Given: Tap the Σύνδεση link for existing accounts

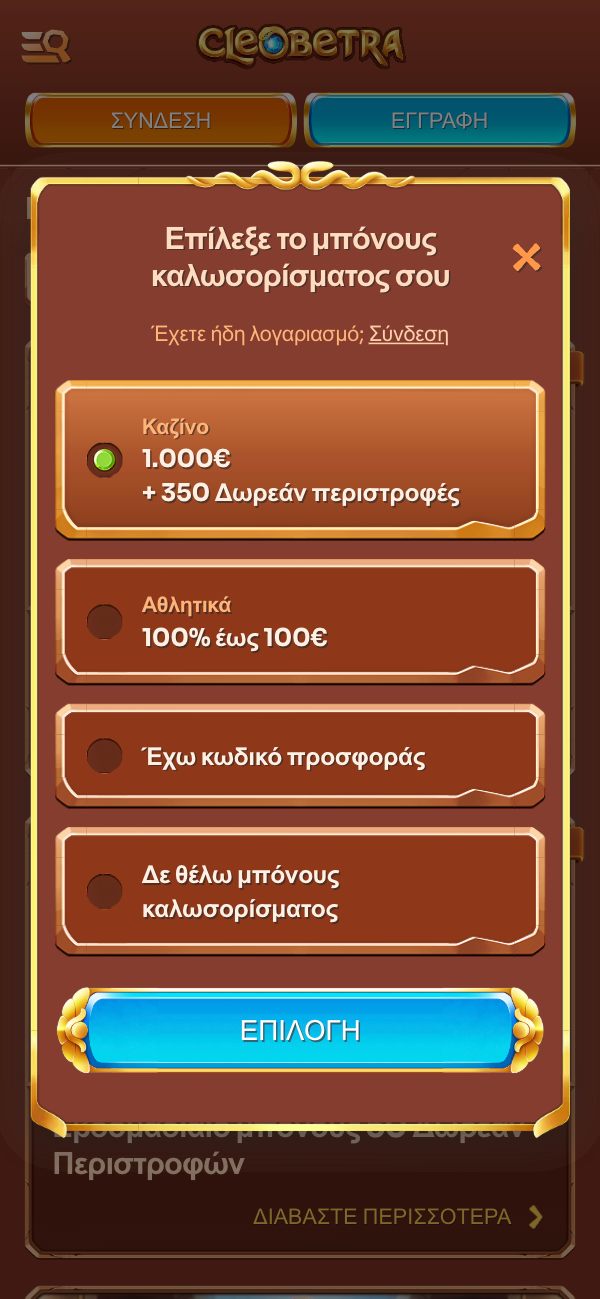Looking at the screenshot, I should 408,334.
